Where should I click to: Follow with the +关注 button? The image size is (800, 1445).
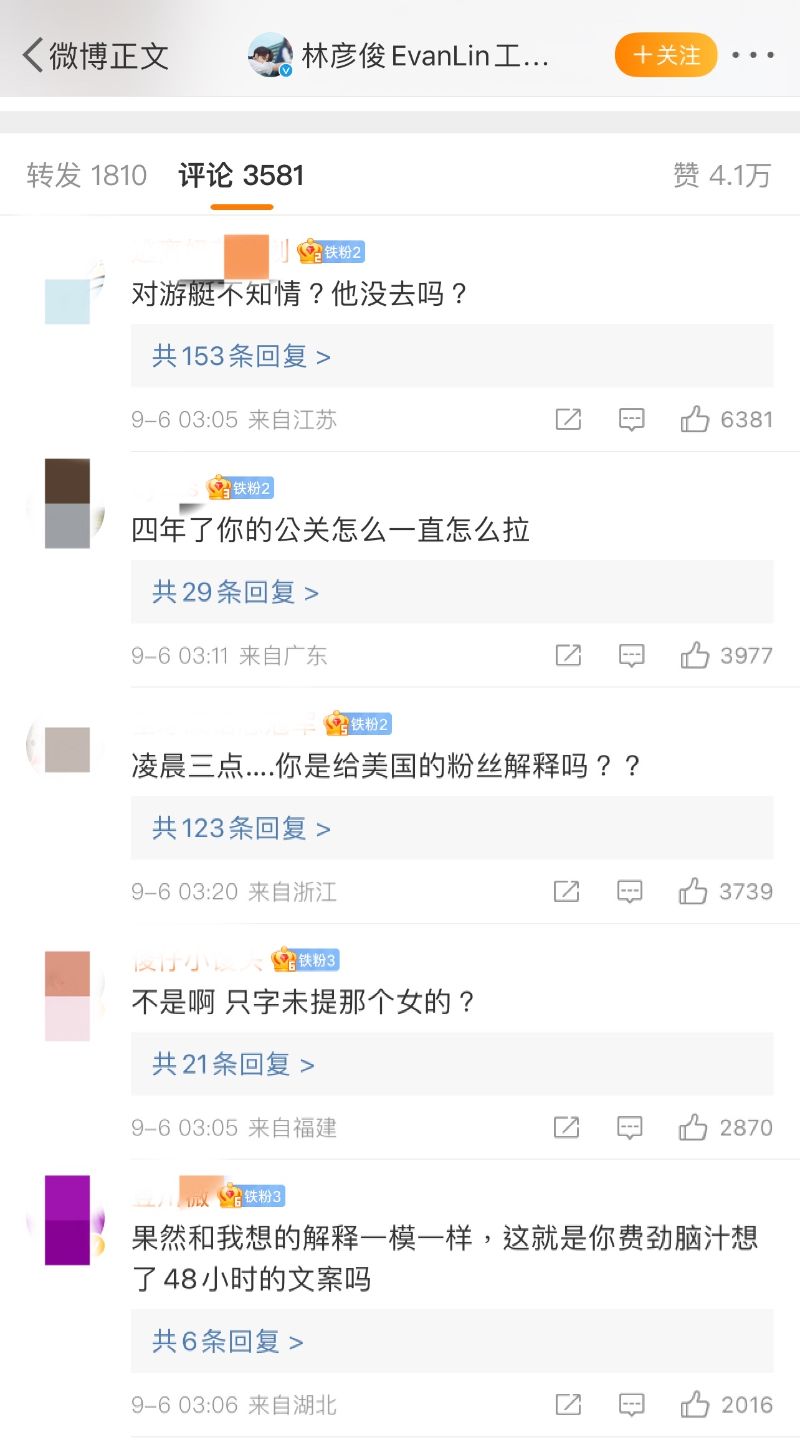(x=666, y=55)
